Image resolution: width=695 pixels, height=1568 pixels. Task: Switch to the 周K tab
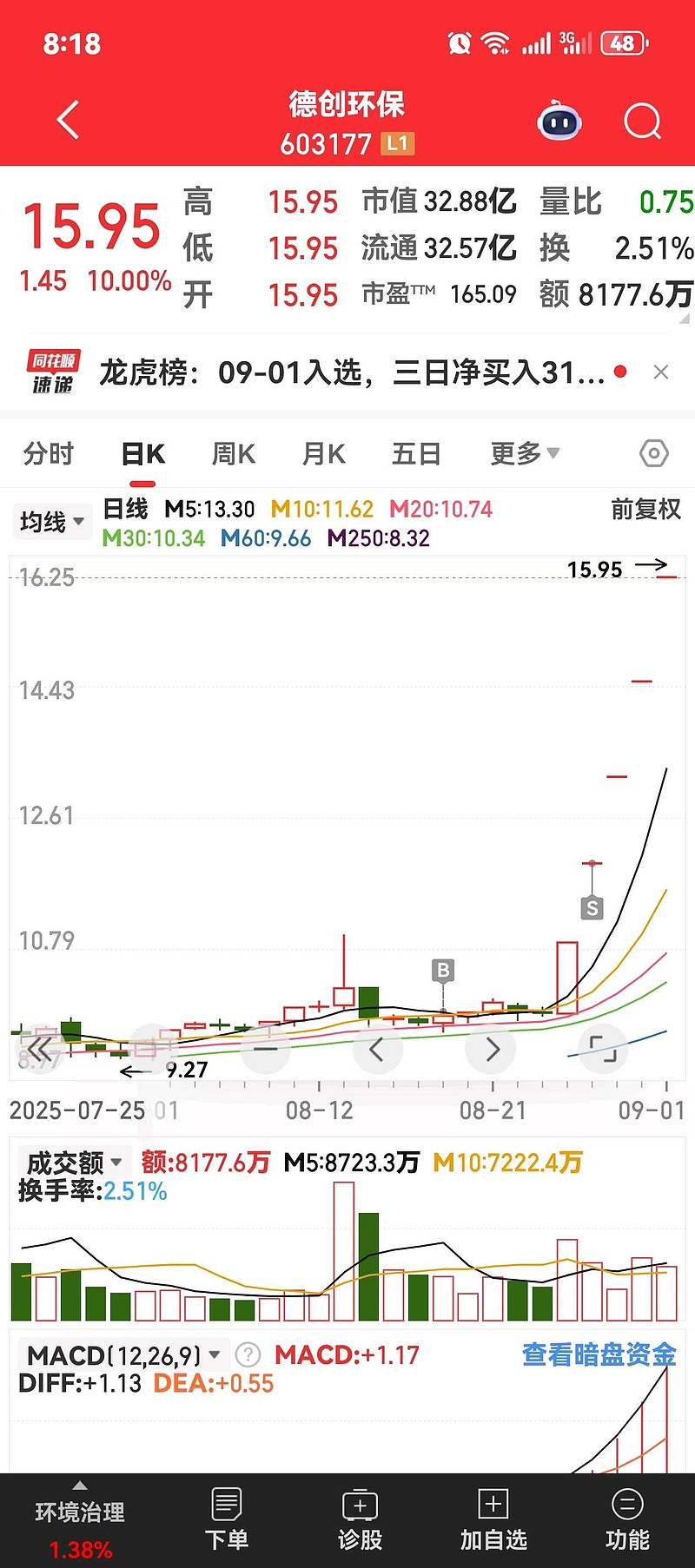coord(234,454)
